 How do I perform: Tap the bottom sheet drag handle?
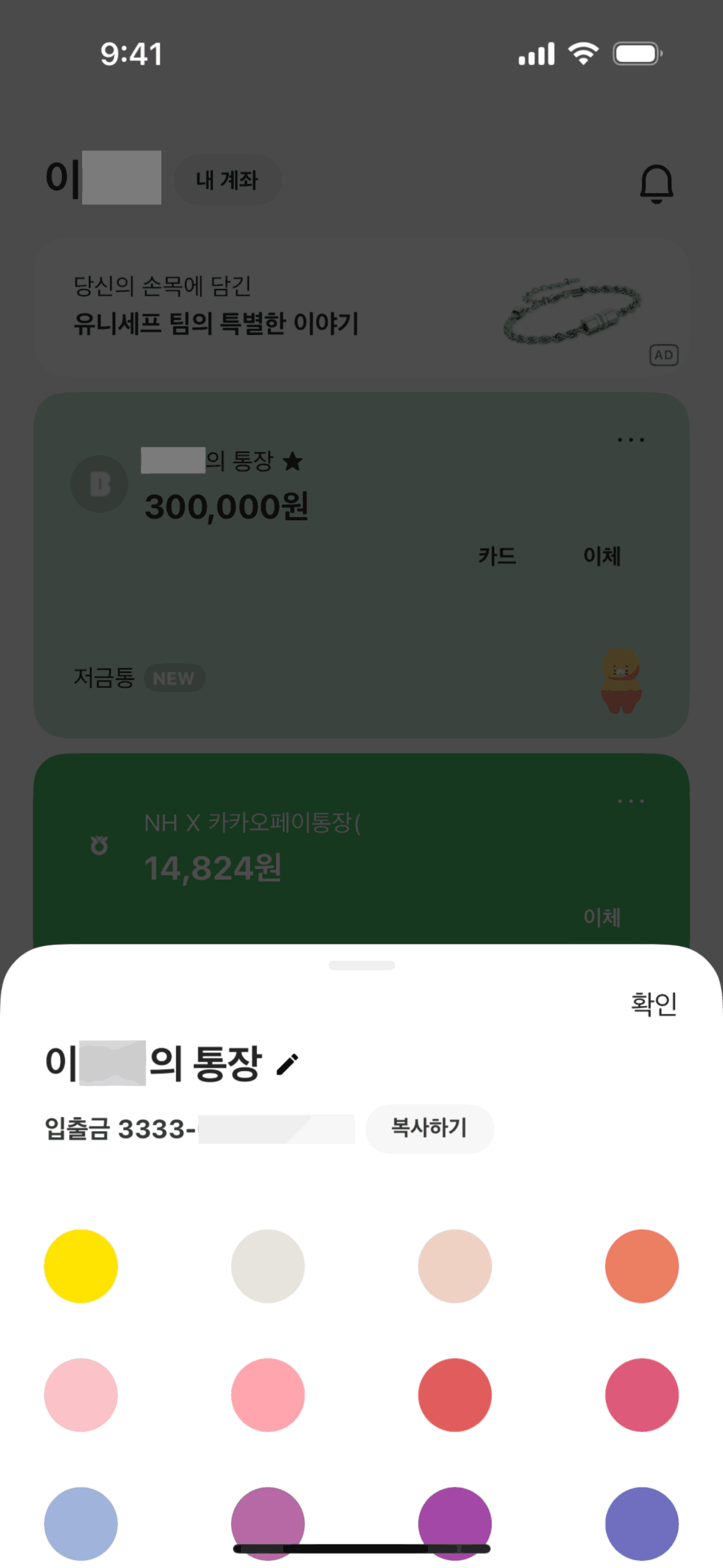point(362,966)
